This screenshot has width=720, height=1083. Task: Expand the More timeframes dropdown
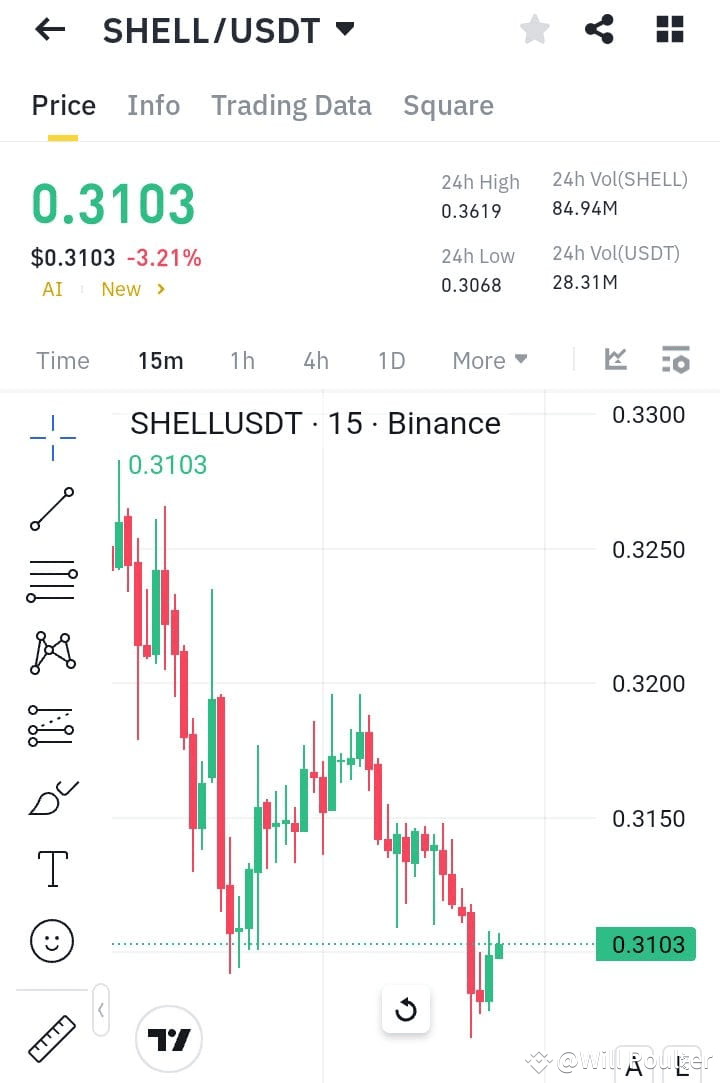[x=489, y=360]
